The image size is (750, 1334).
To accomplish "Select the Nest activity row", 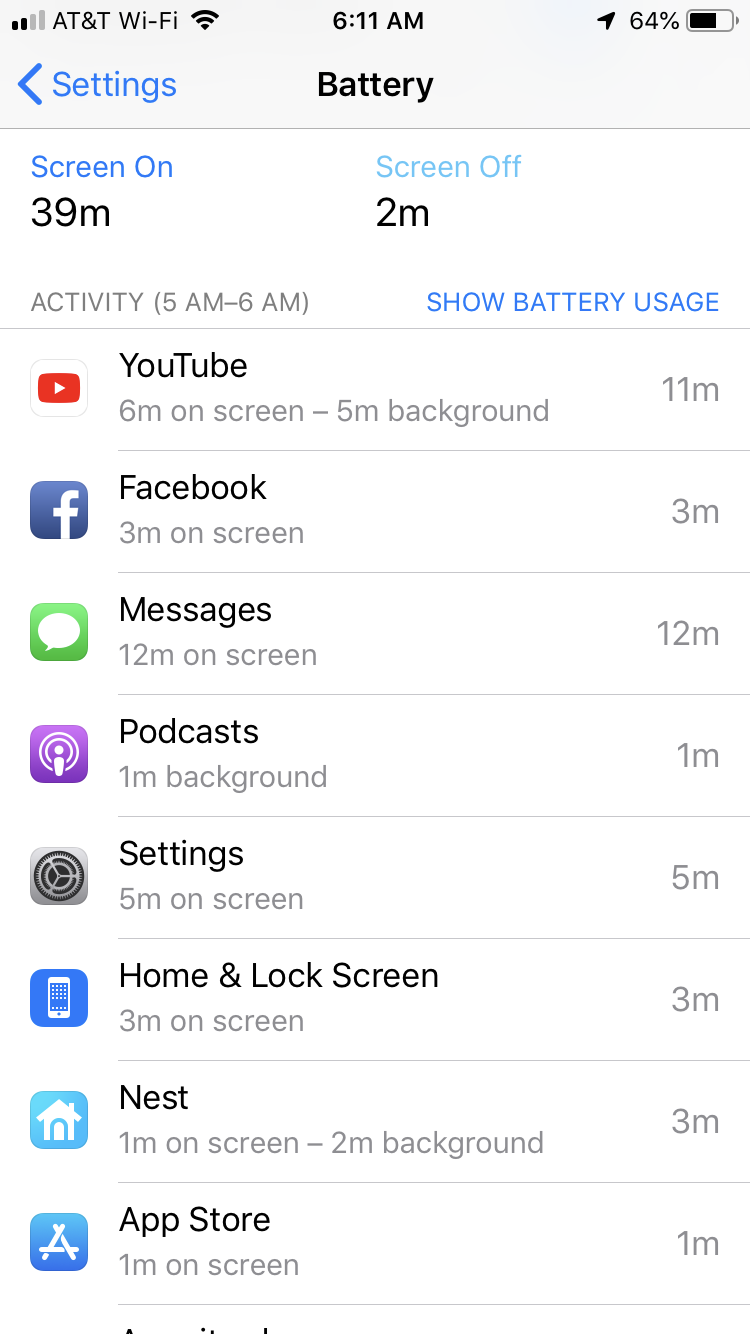I will pyautogui.click(x=375, y=1121).
